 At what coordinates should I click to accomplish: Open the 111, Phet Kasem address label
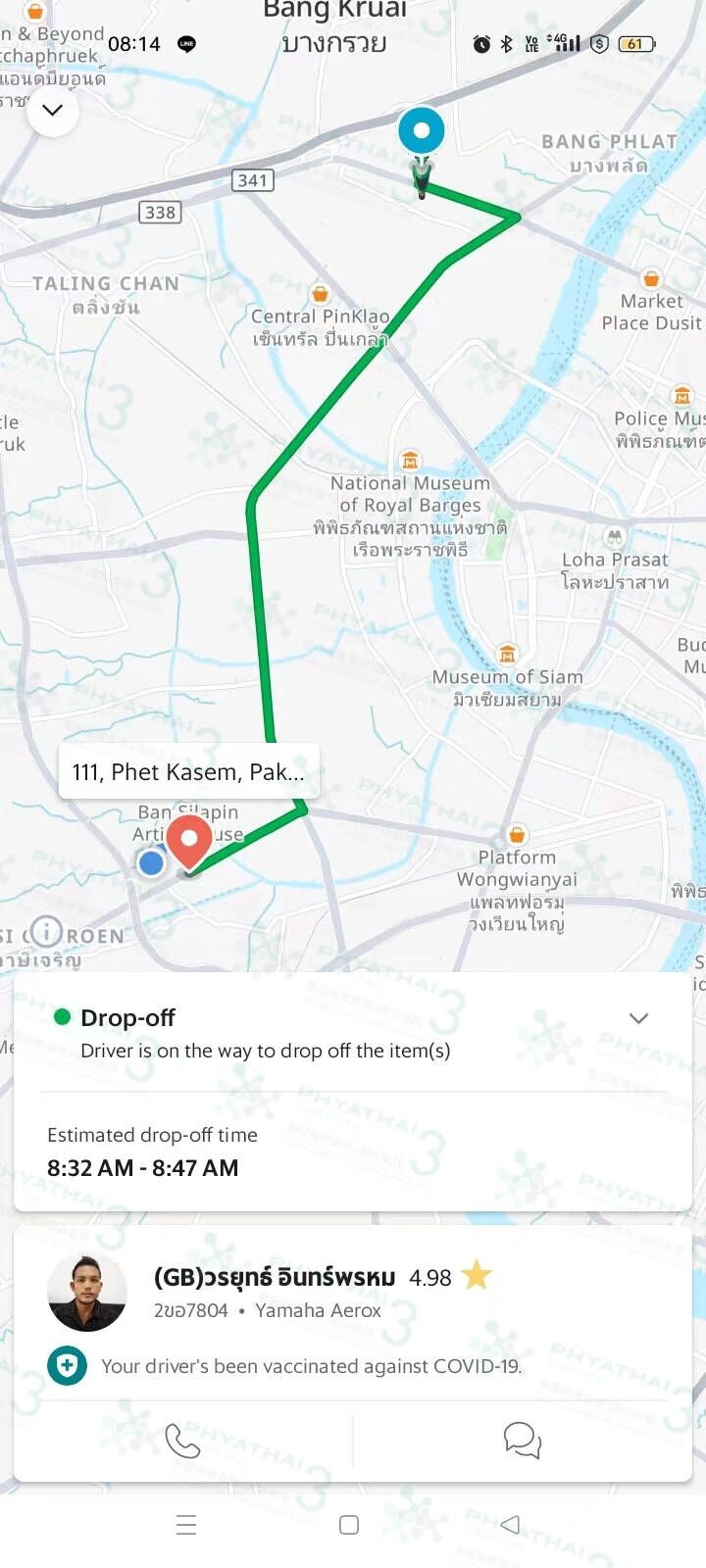coord(188,772)
